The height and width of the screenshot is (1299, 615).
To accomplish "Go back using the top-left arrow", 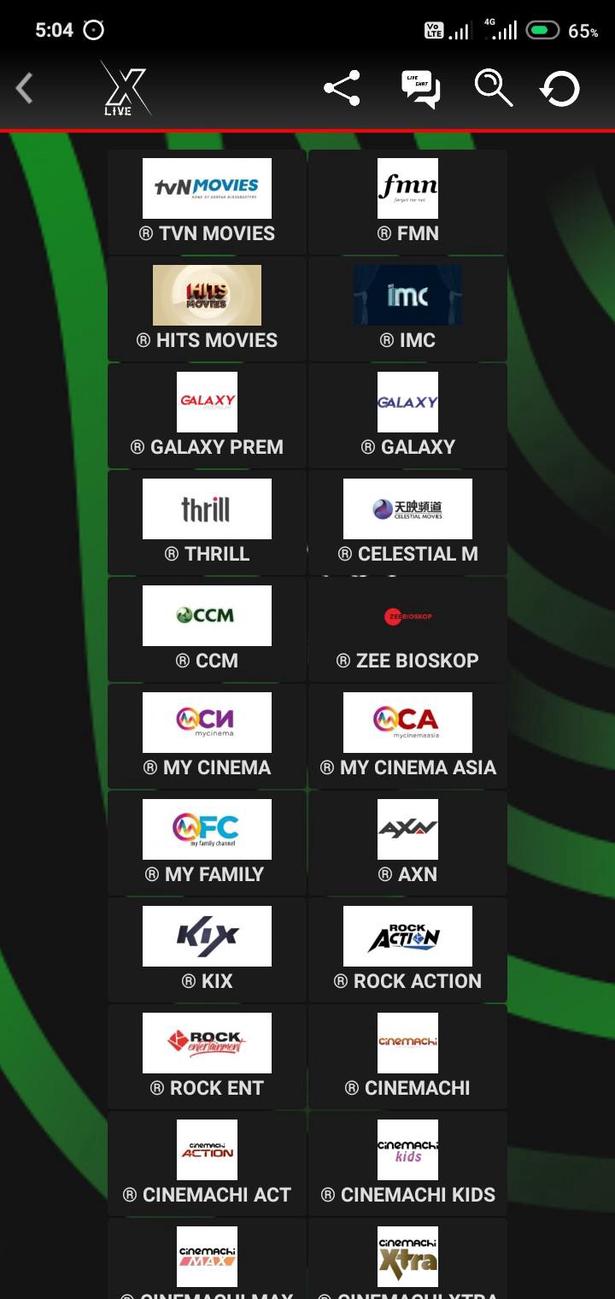I will (25, 89).
